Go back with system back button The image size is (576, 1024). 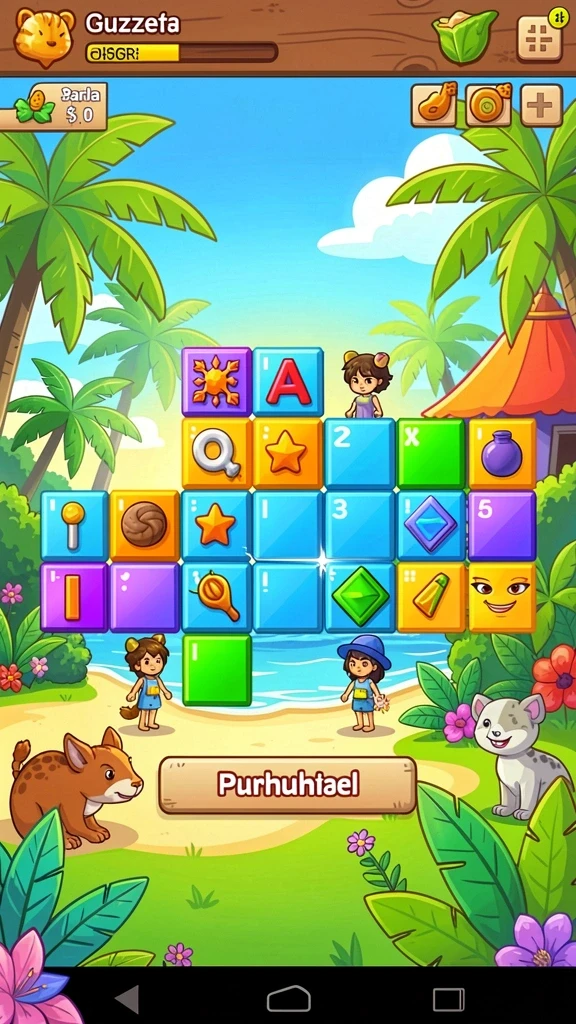point(127,999)
